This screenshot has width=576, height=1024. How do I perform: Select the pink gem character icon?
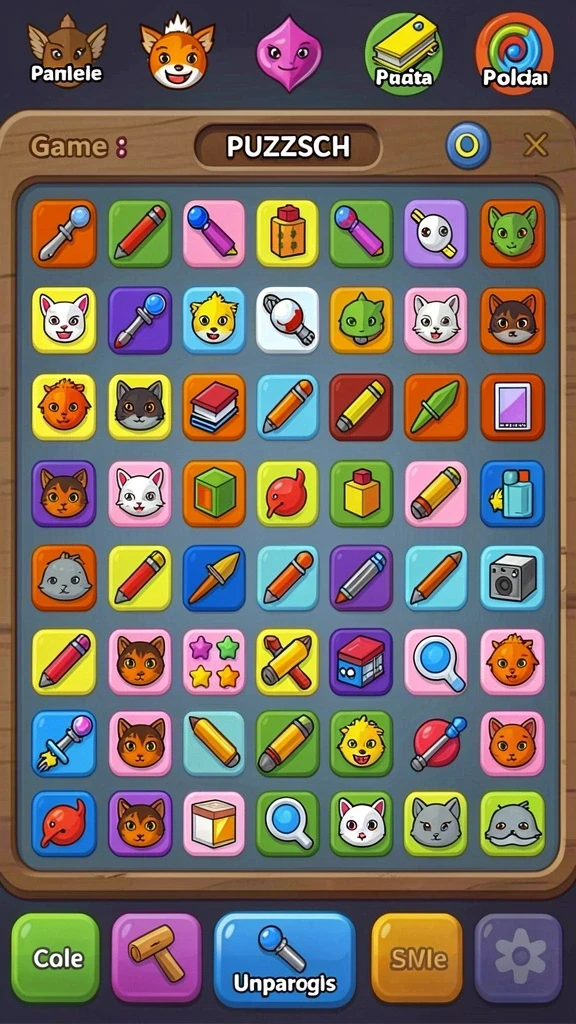(289, 54)
